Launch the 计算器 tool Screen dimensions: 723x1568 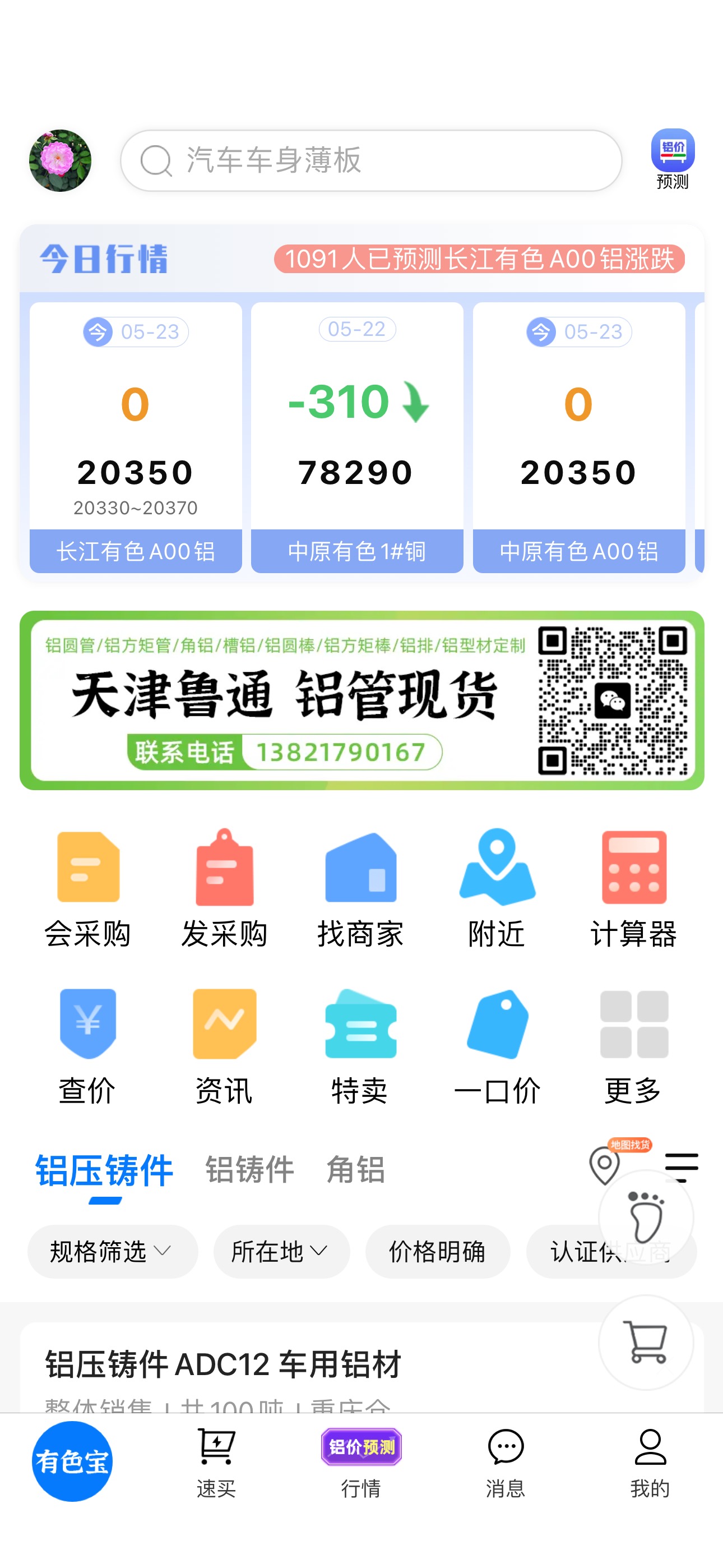click(x=633, y=889)
